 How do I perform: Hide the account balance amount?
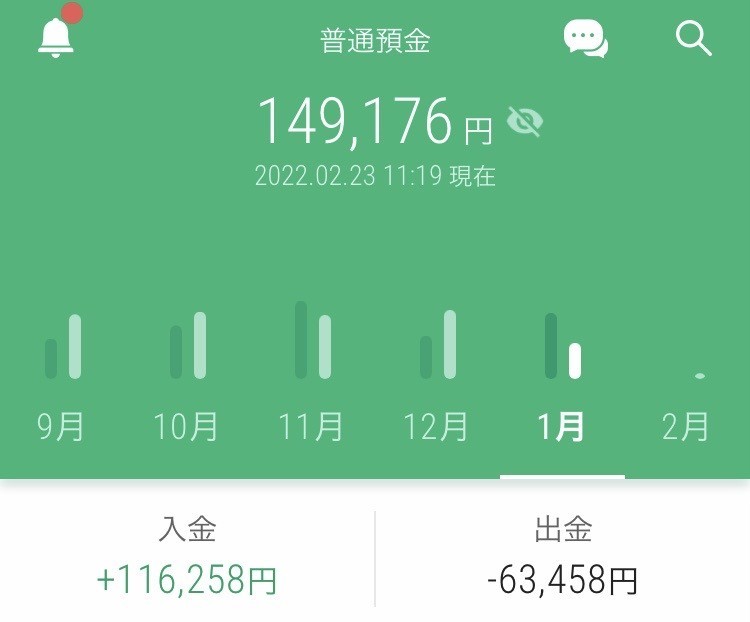[525, 123]
